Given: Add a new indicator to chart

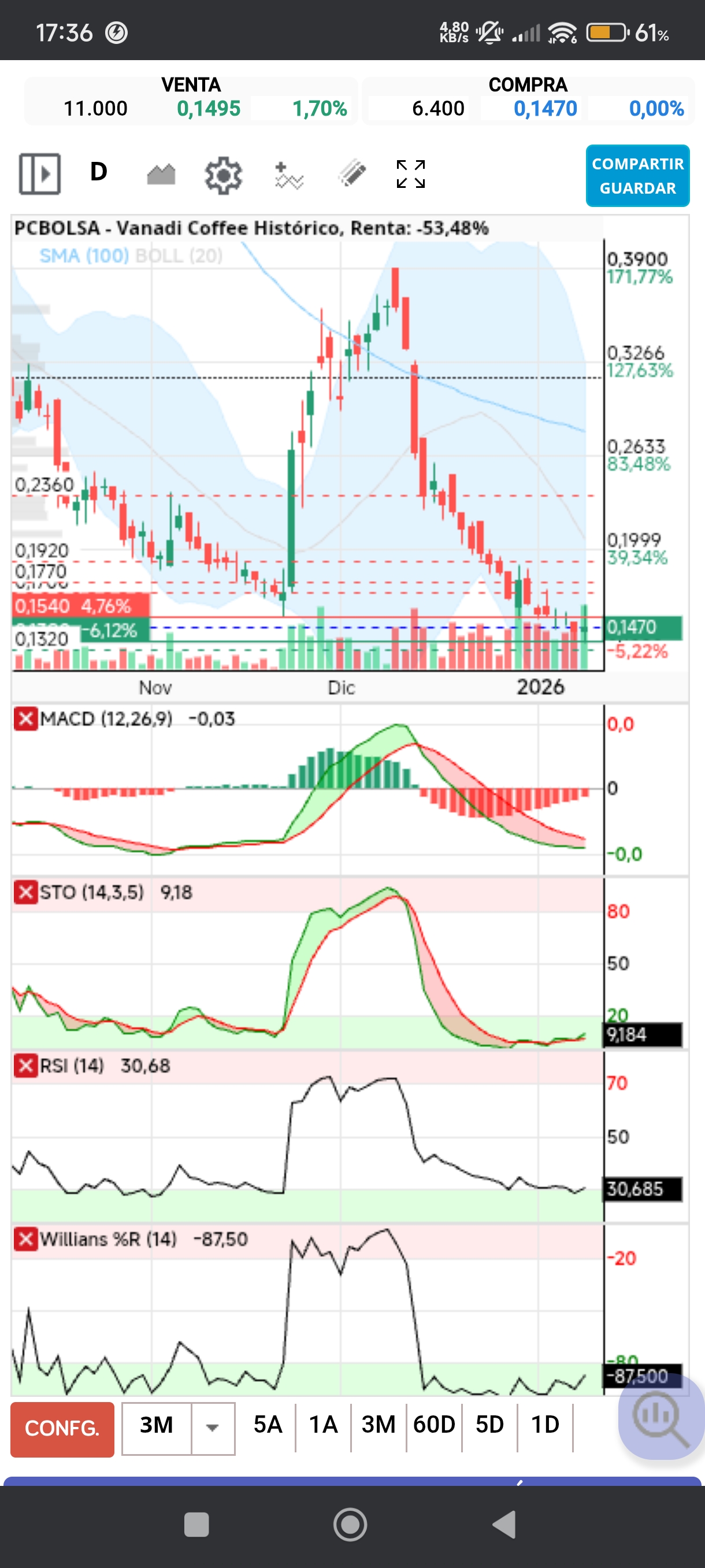Looking at the screenshot, I should coord(288,175).
